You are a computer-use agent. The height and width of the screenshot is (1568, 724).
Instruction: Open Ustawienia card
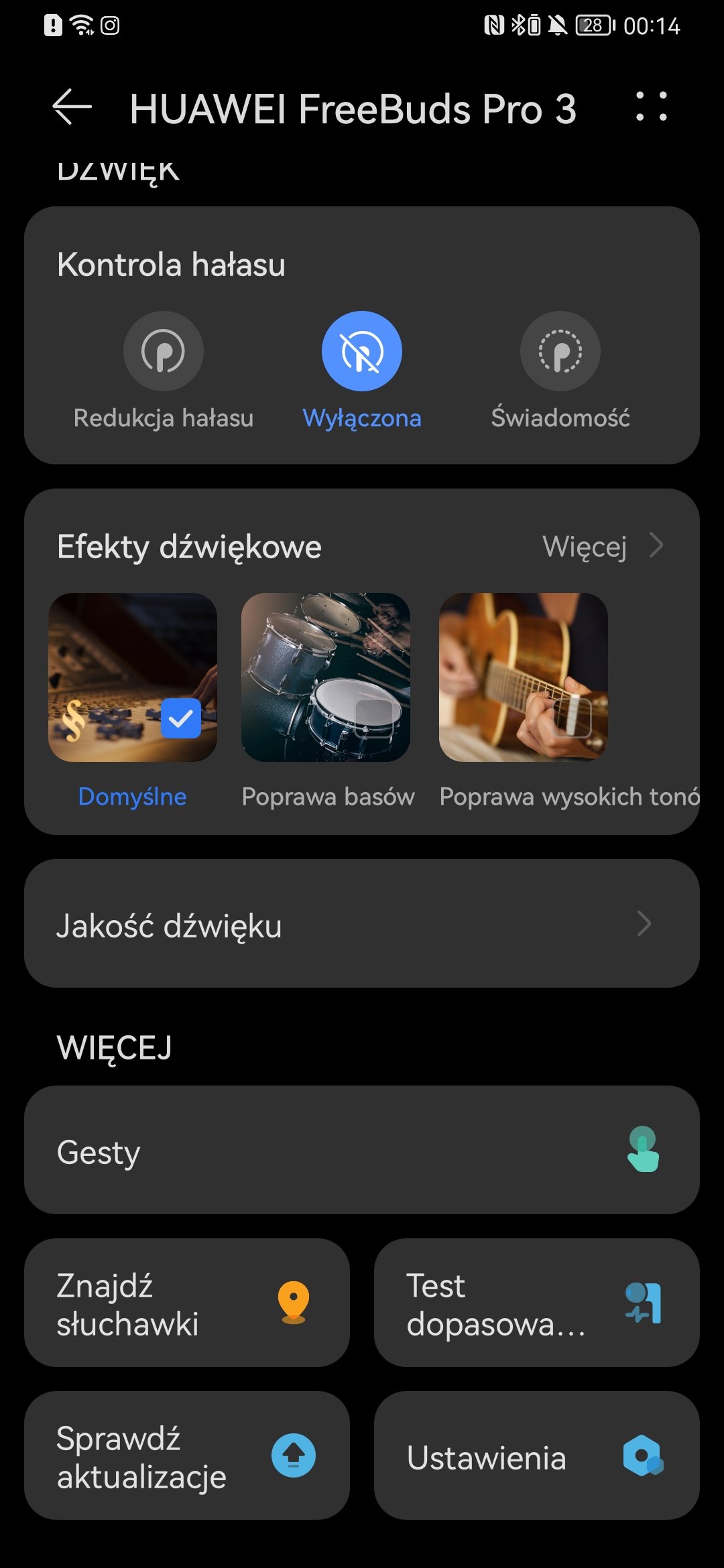pyautogui.click(x=537, y=1456)
